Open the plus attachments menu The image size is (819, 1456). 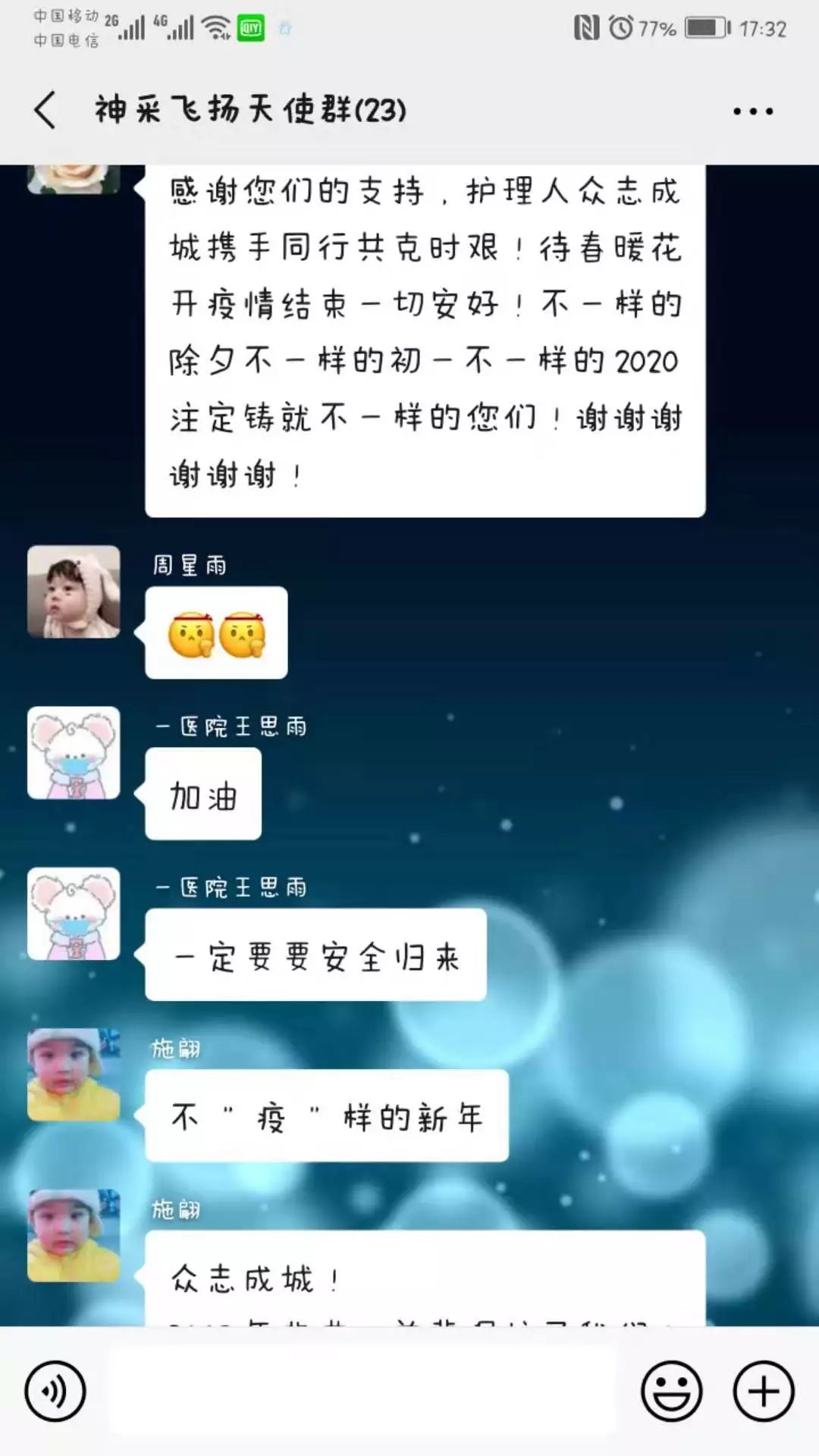point(763,1392)
